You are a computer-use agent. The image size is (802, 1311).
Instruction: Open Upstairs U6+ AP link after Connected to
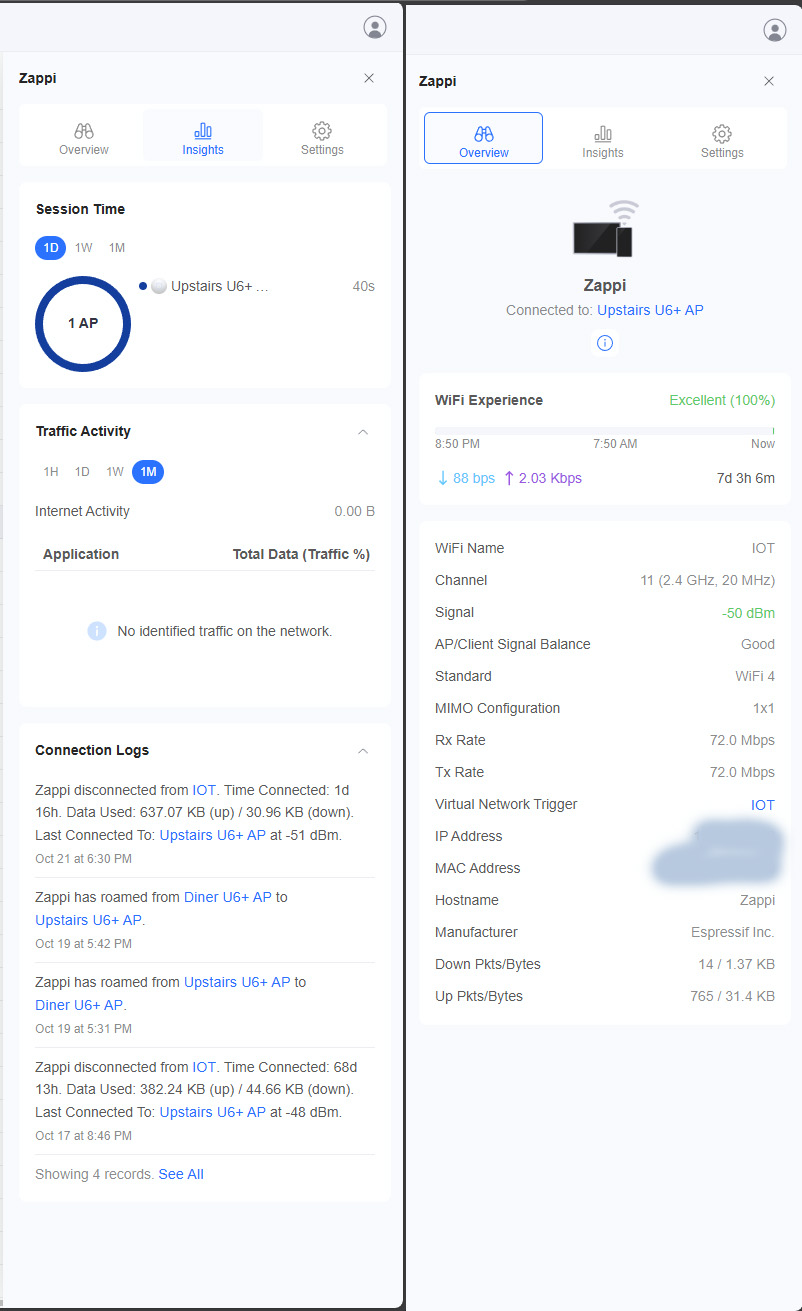(650, 310)
